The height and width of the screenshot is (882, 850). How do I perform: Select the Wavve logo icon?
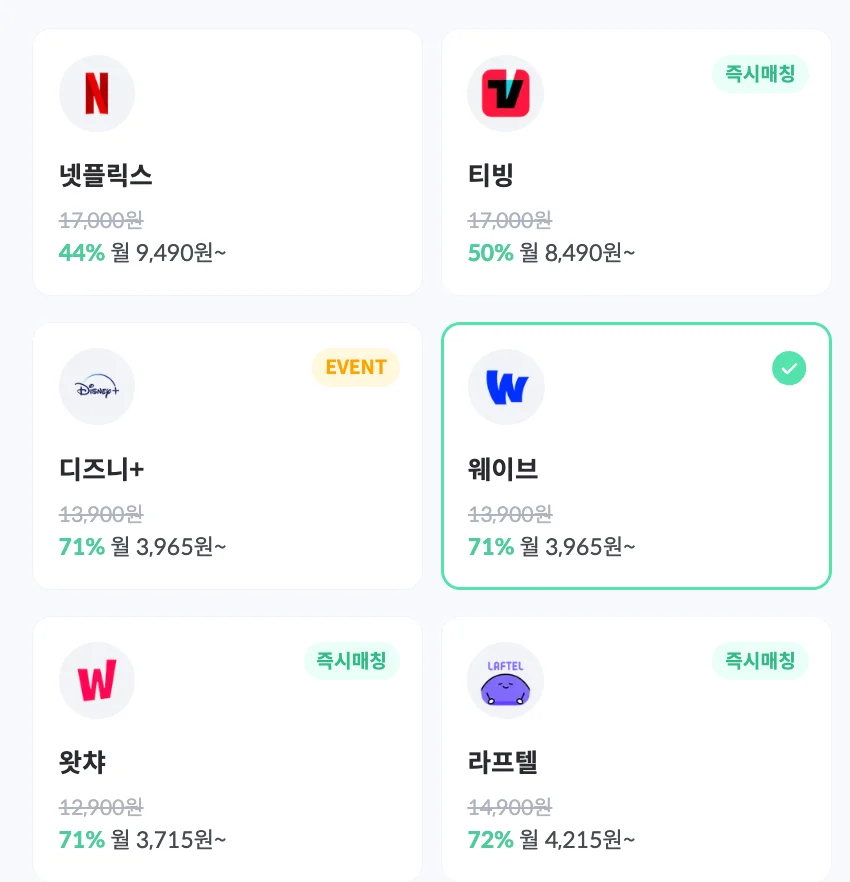tap(505, 386)
